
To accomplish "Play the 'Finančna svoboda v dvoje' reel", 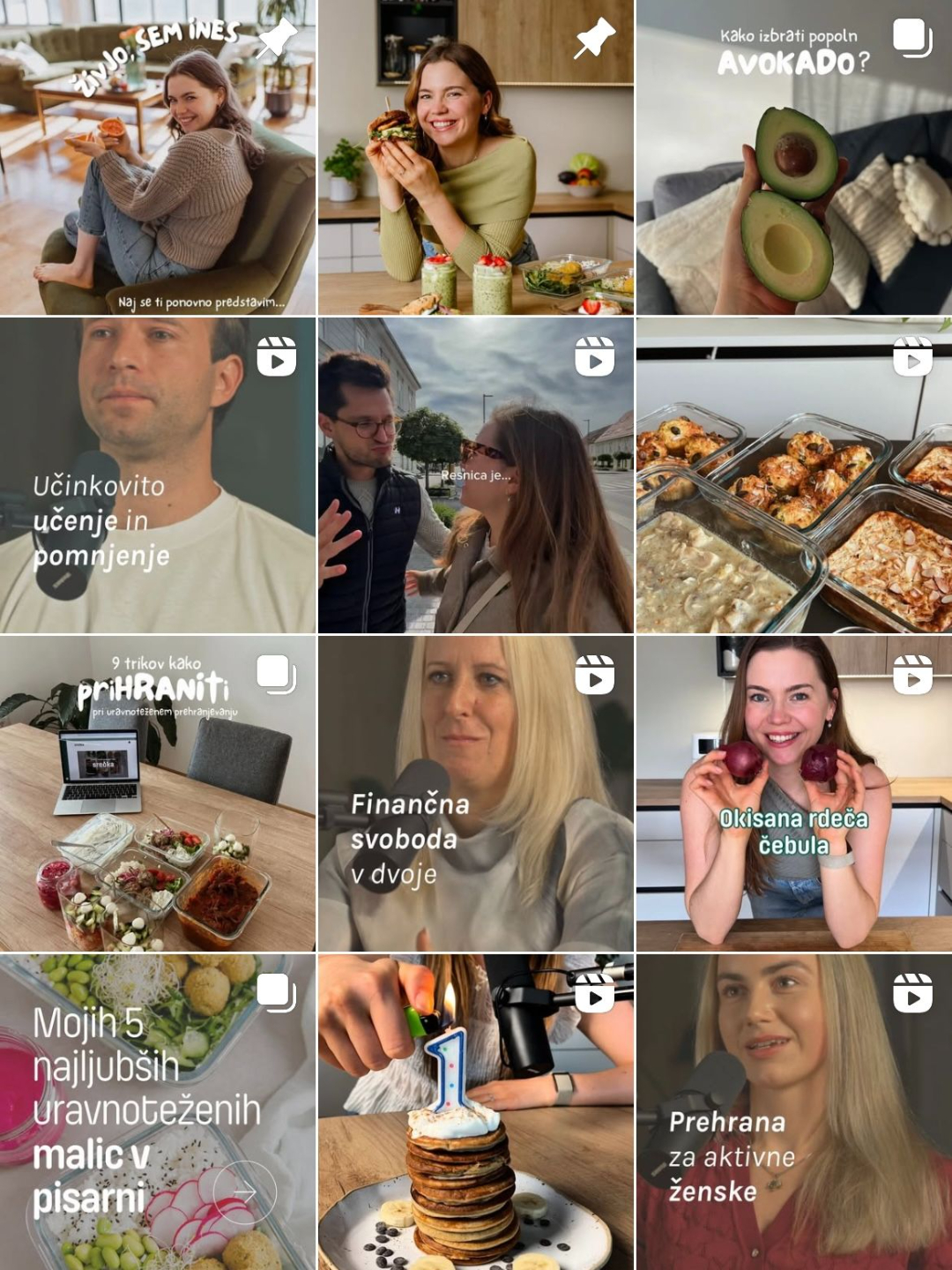I will click(475, 794).
